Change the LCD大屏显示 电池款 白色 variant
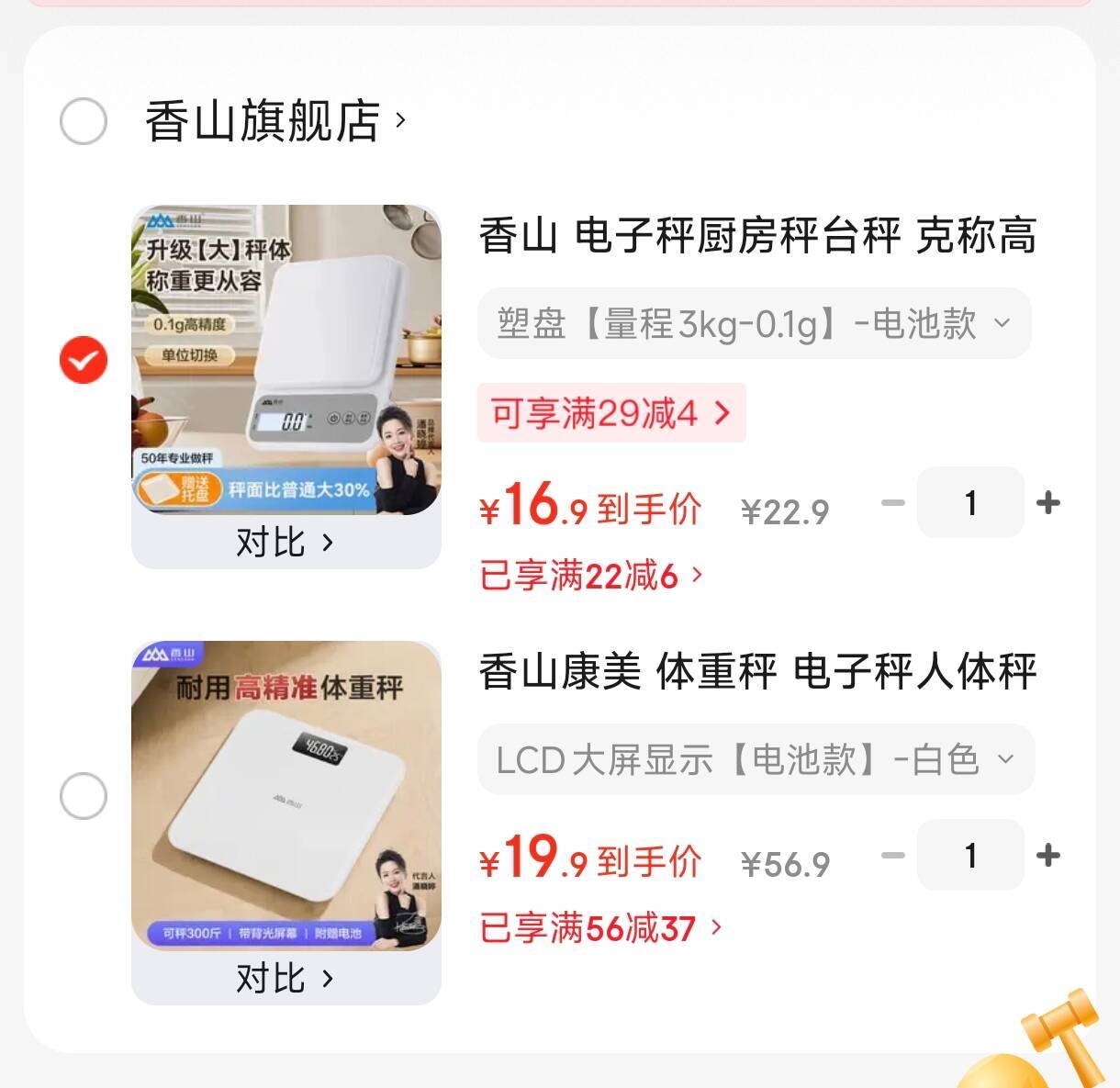The width and height of the screenshot is (1120, 1088). [756, 759]
